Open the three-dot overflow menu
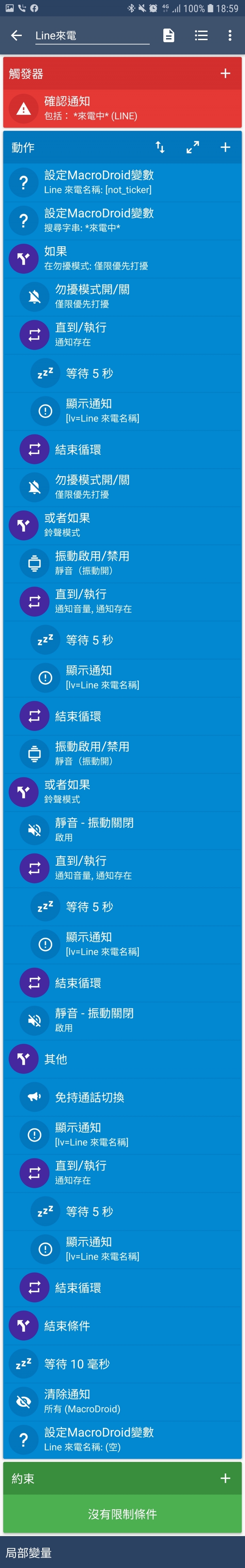 pyautogui.click(x=230, y=36)
